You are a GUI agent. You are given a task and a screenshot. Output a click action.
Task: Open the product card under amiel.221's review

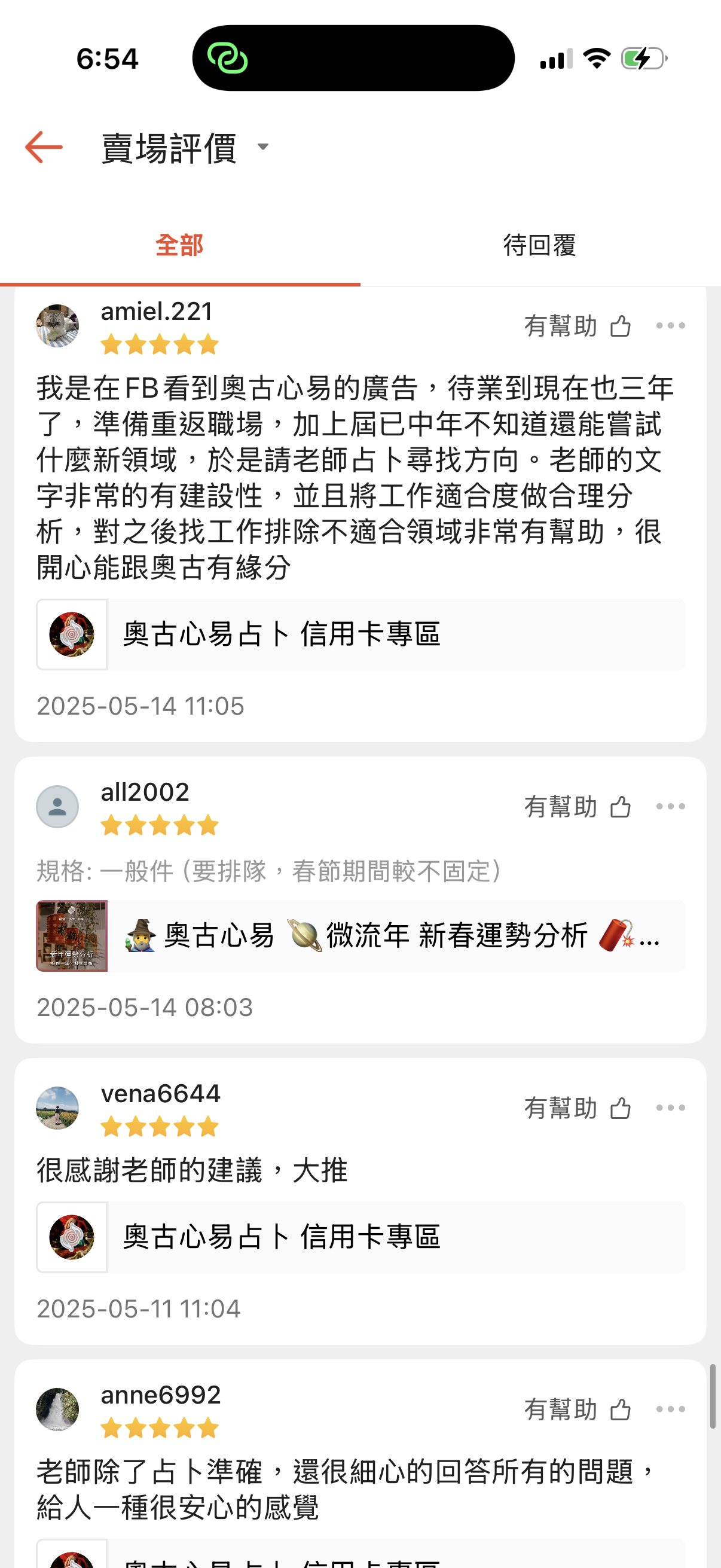point(360,634)
